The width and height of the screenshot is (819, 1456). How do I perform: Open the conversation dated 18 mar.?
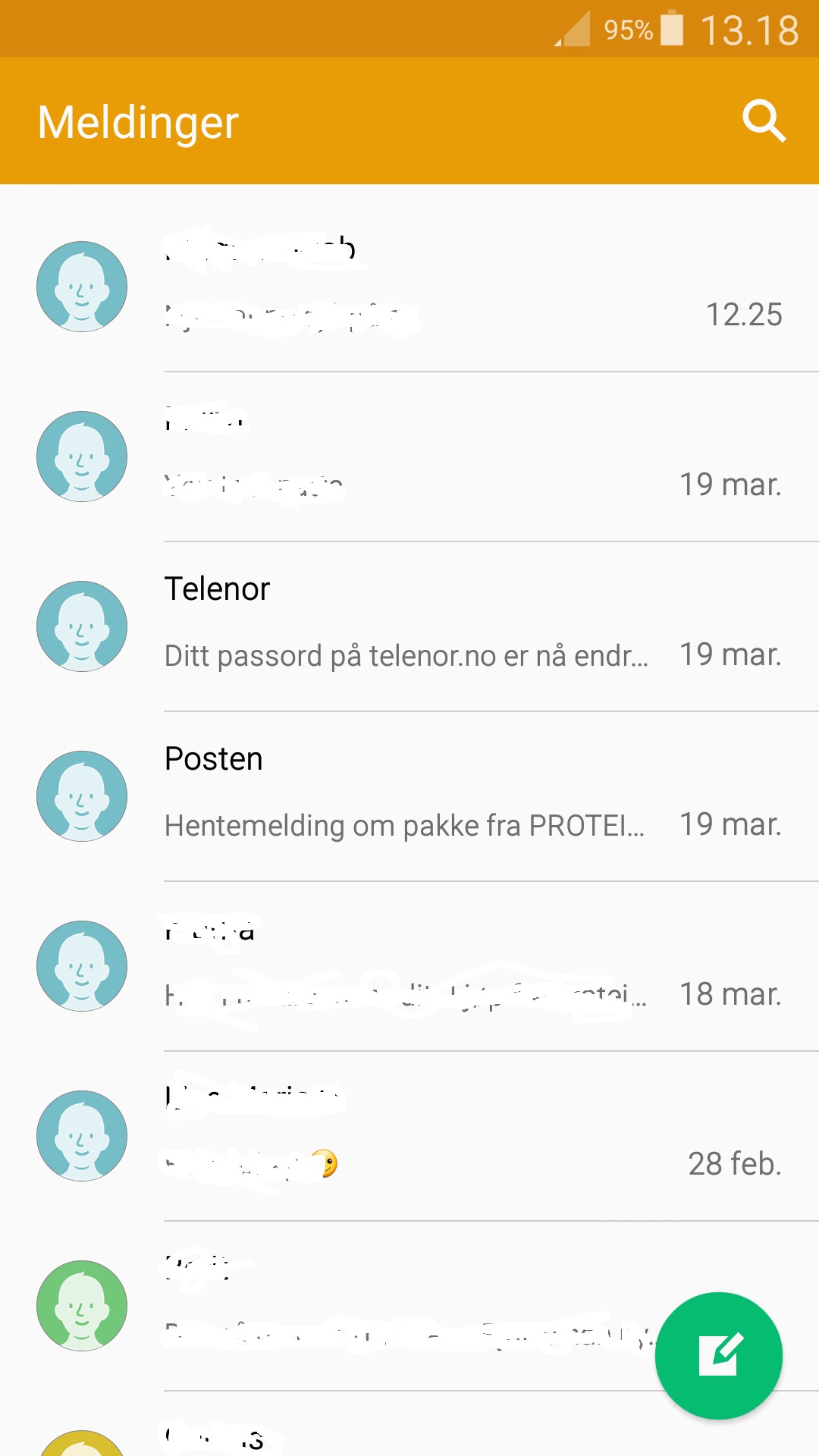click(409, 966)
